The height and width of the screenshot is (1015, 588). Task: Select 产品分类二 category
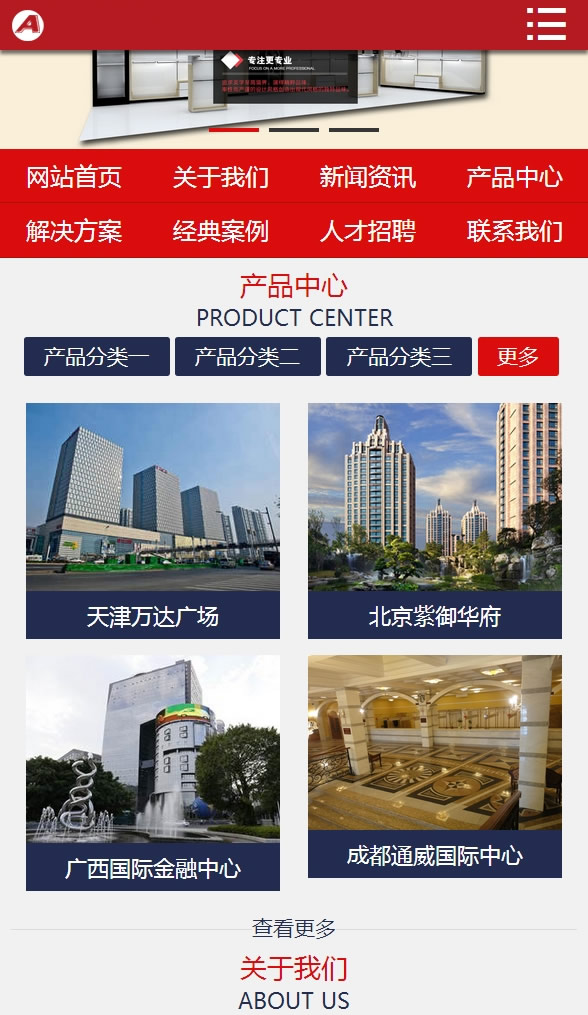pos(247,356)
